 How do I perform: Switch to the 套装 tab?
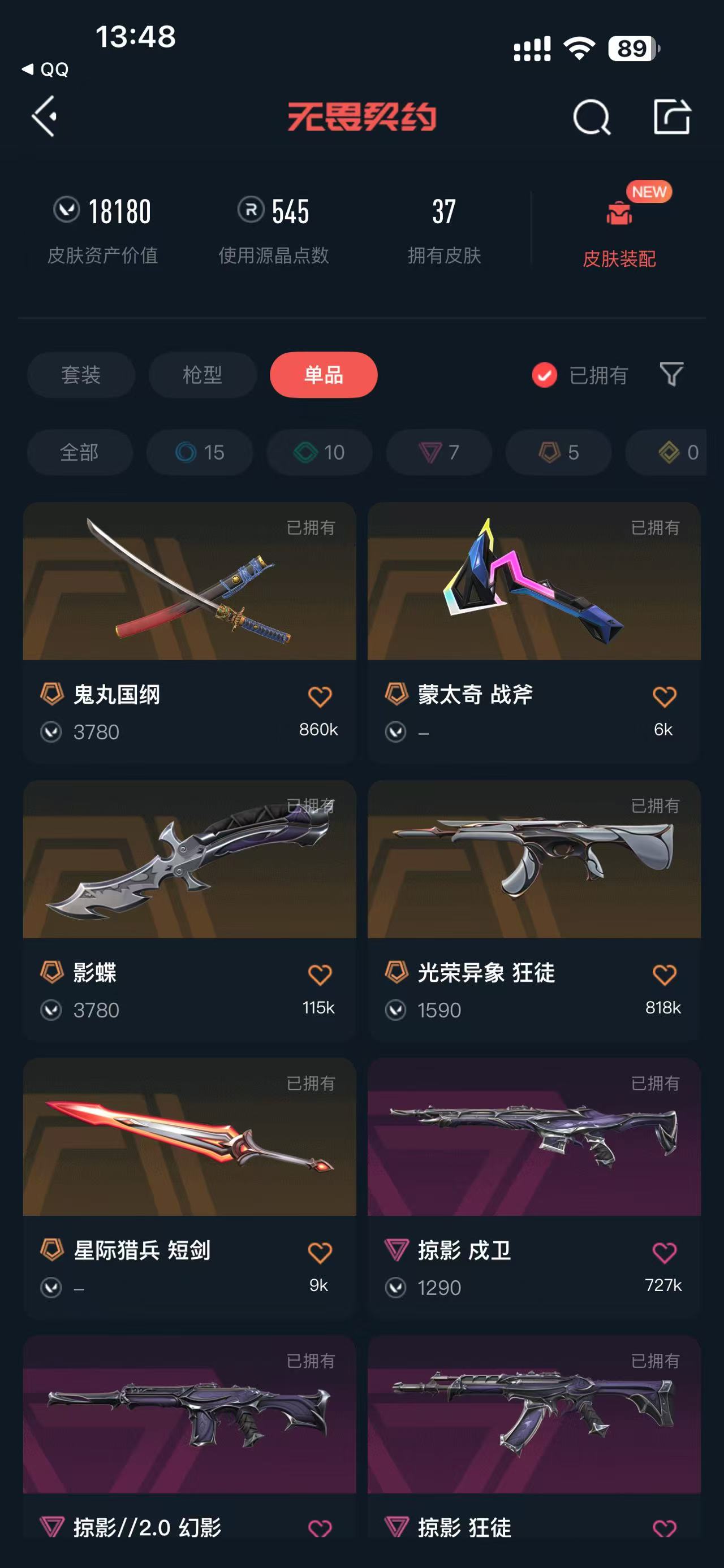(81, 374)
